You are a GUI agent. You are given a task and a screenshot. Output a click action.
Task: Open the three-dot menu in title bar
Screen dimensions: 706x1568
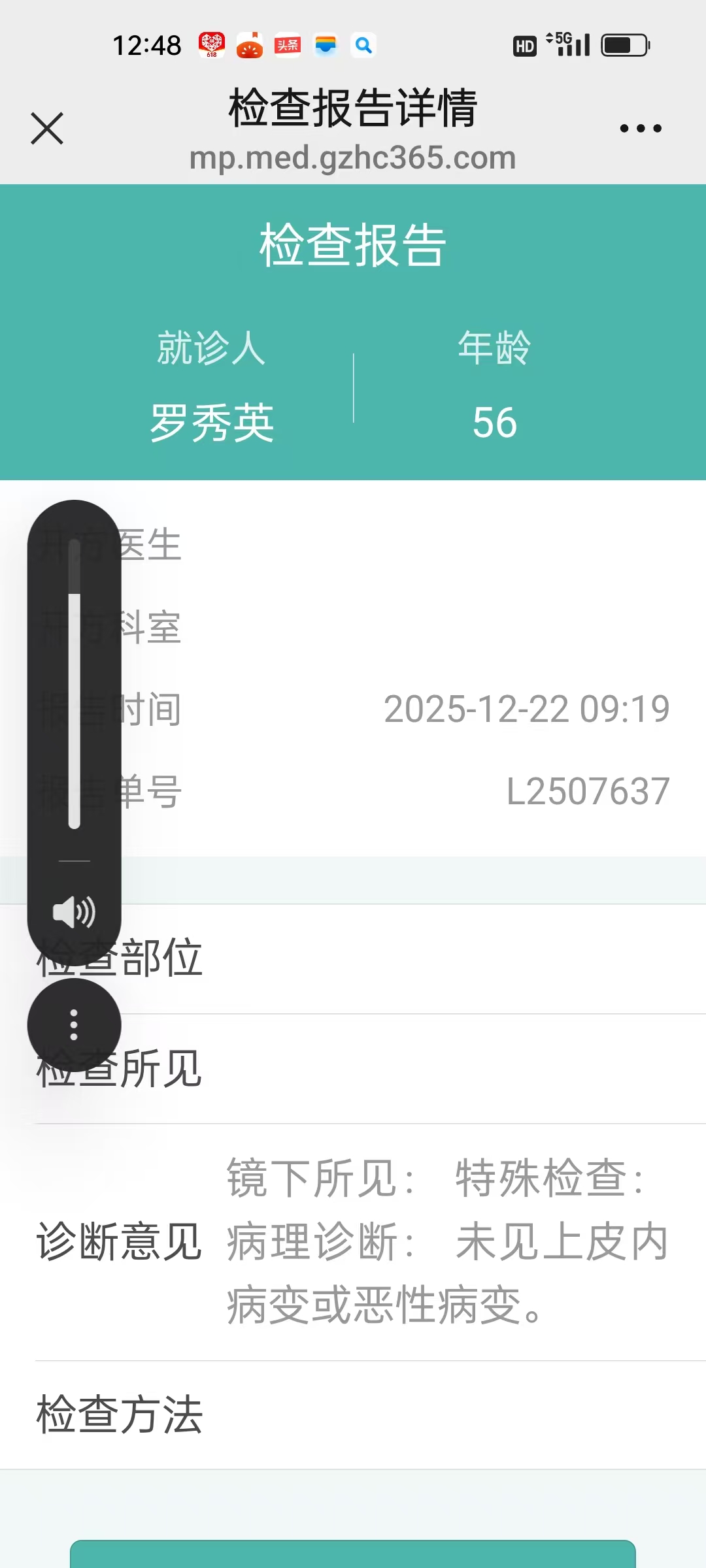point(641,128)
